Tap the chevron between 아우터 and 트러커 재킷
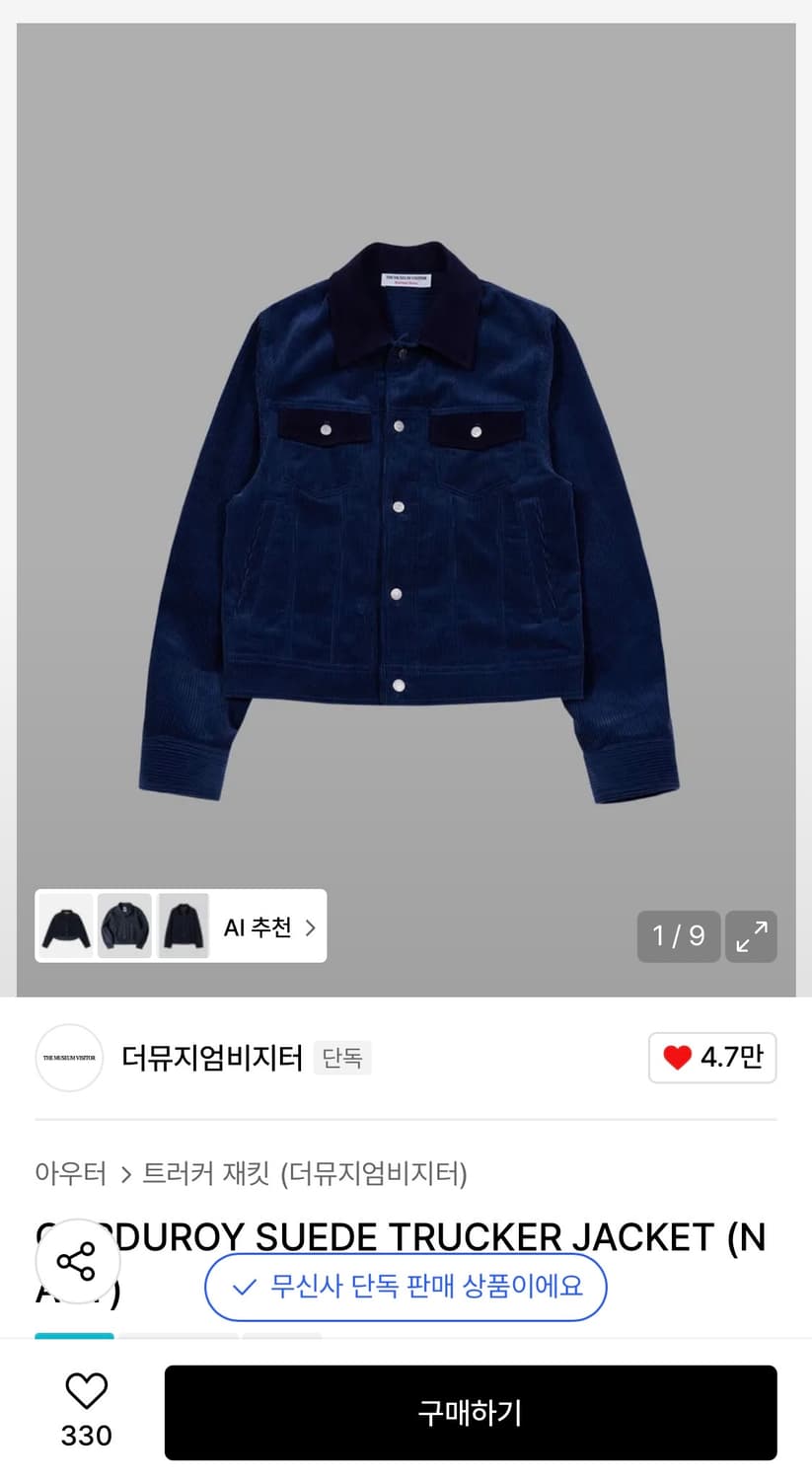Image resolution: width=812 pixels, height=1480 pixels. point(126,1176)
